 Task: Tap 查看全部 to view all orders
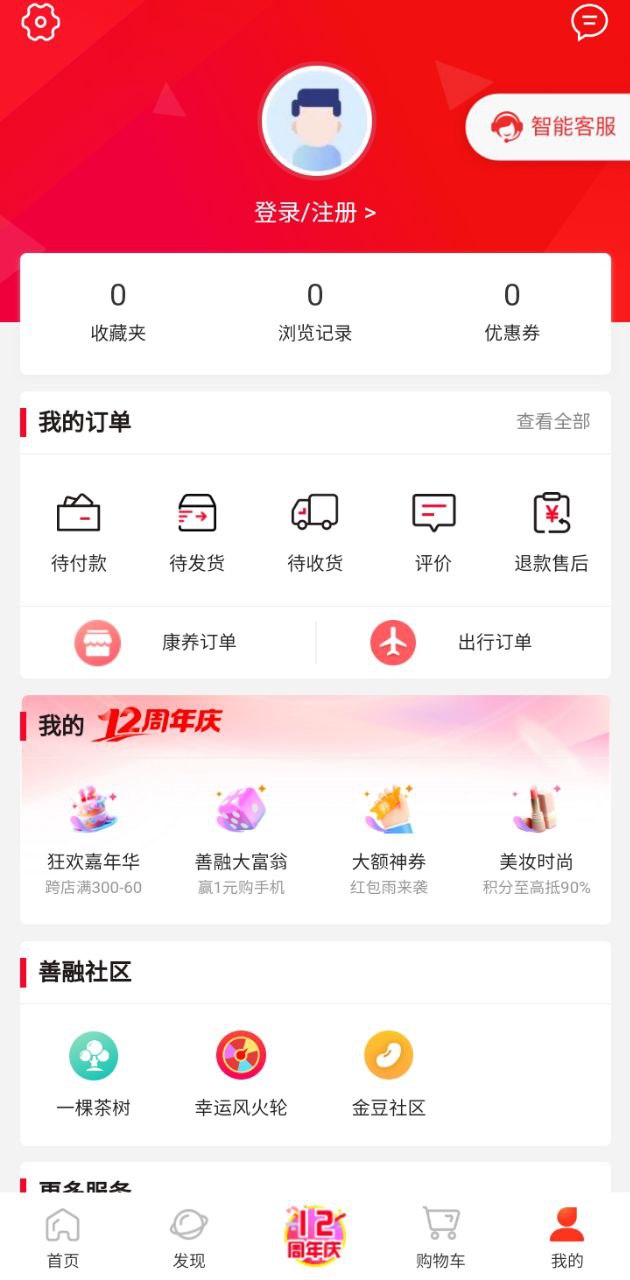[x=553, y=422]
